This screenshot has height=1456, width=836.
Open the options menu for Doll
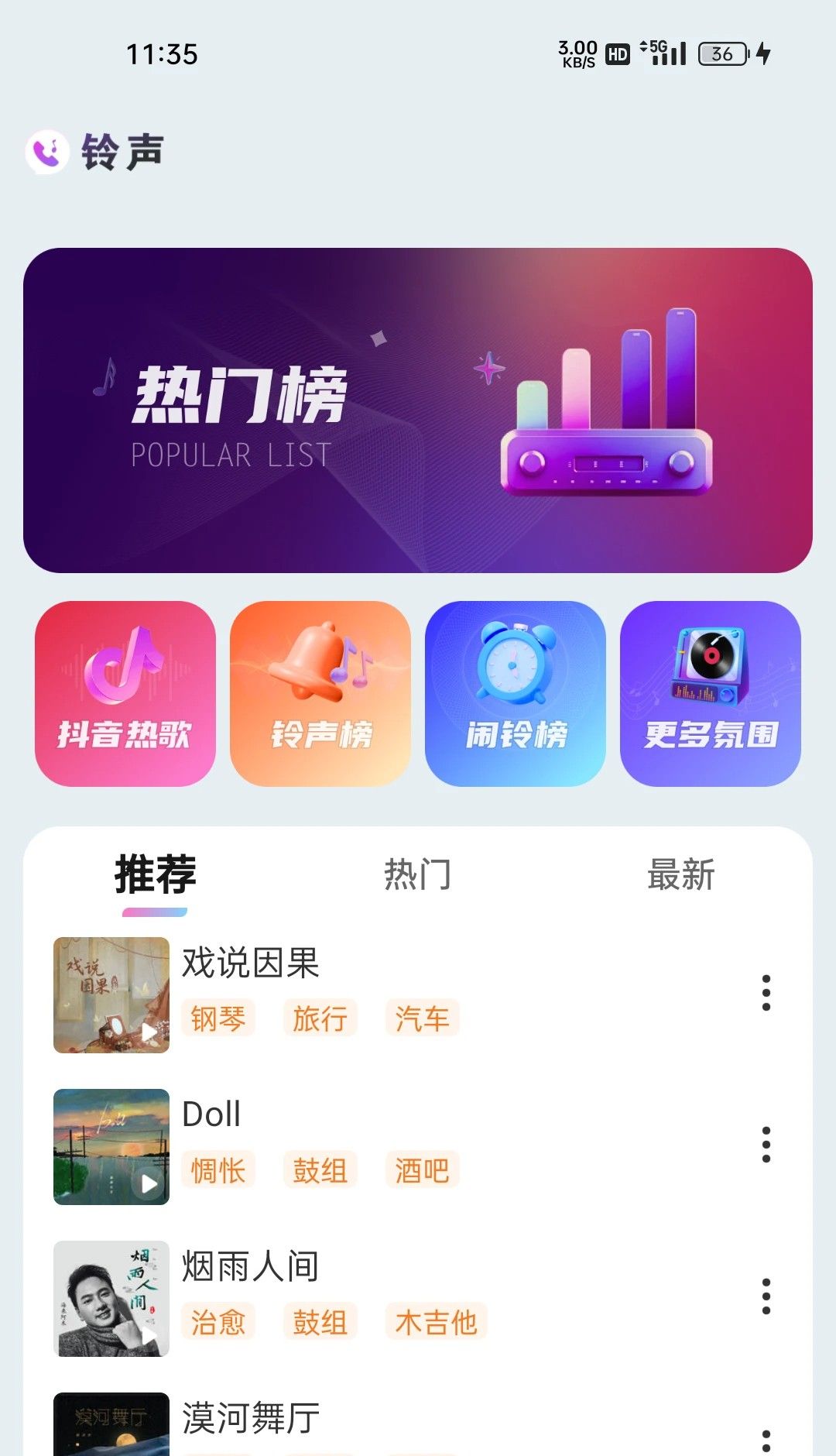click(766, 1144)
